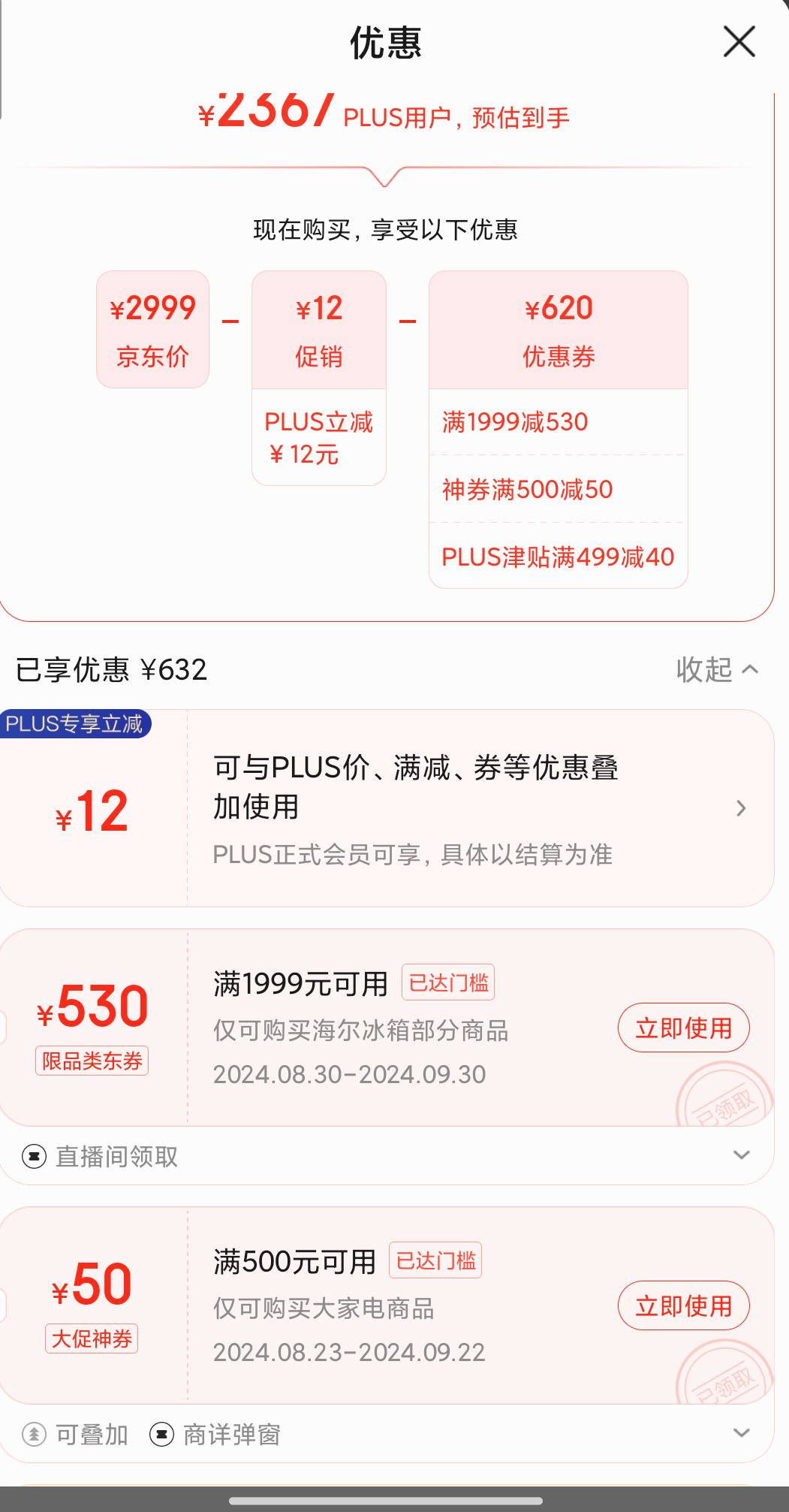This screenshot has height=1512, width=789.
Task: Click 立即使用 on the ¥530 coupon
Action: click(683, 1027)
